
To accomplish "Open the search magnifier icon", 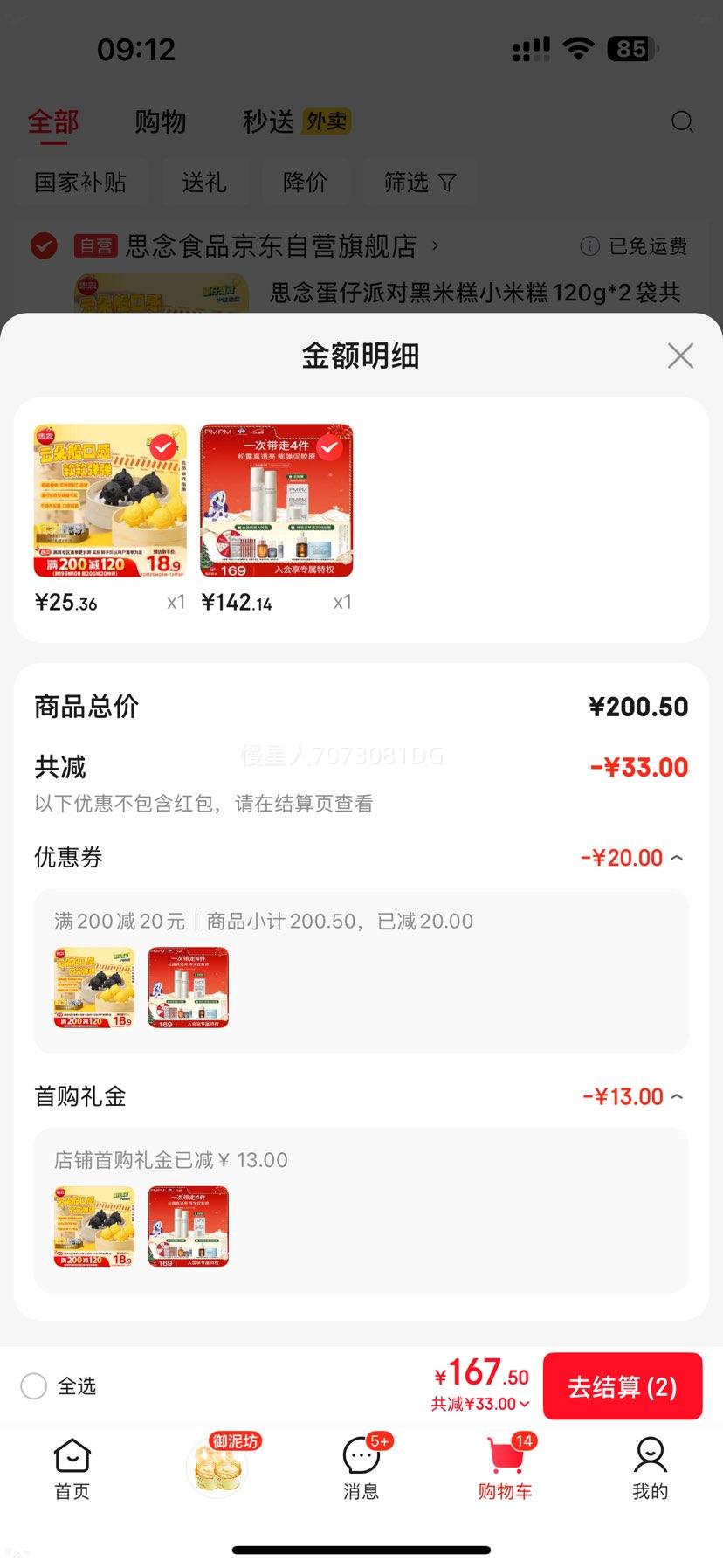I will point(682,122).
